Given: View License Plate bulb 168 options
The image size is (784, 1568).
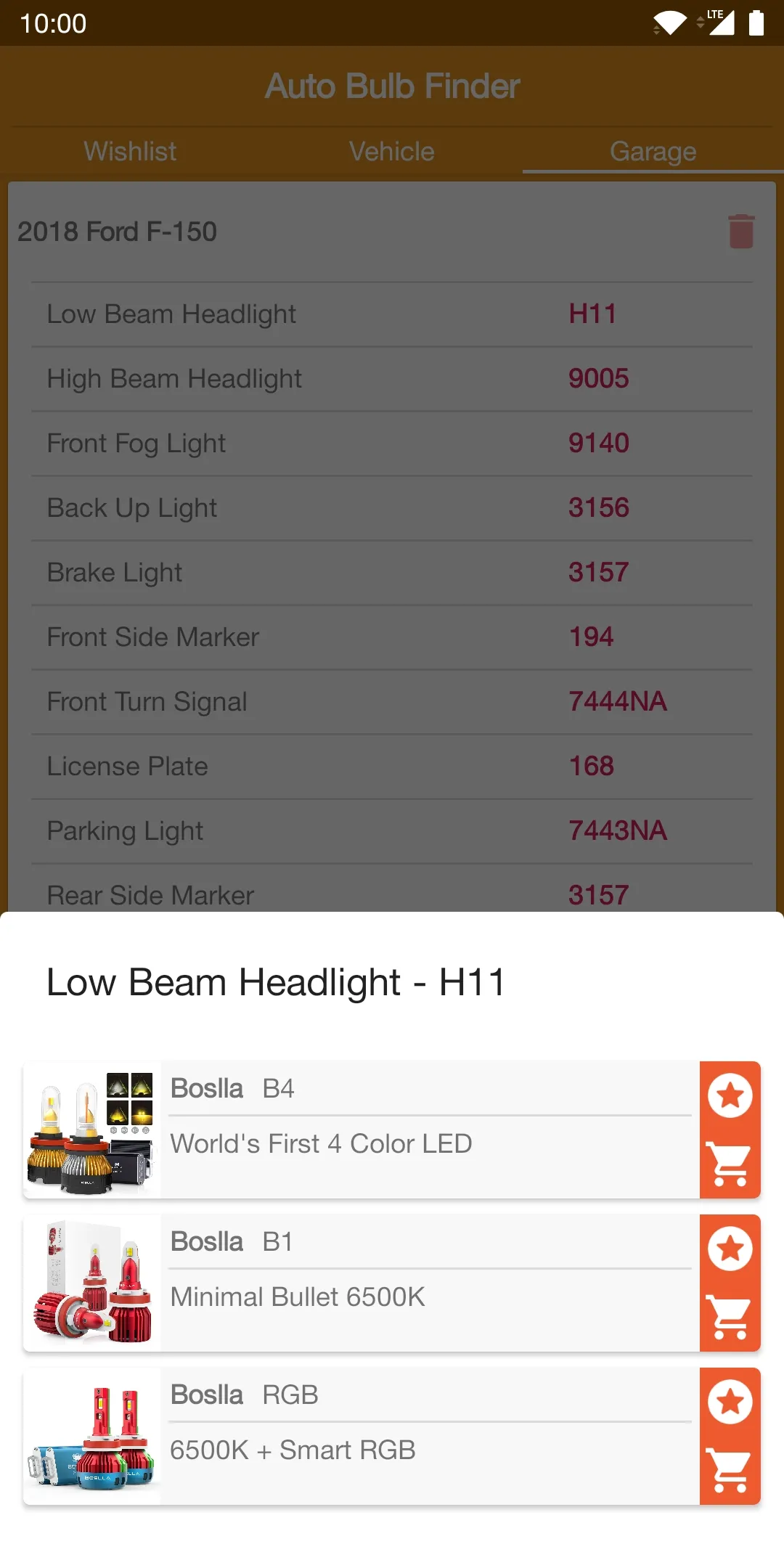Looking at the screenshot, I should tap(392, 766).
